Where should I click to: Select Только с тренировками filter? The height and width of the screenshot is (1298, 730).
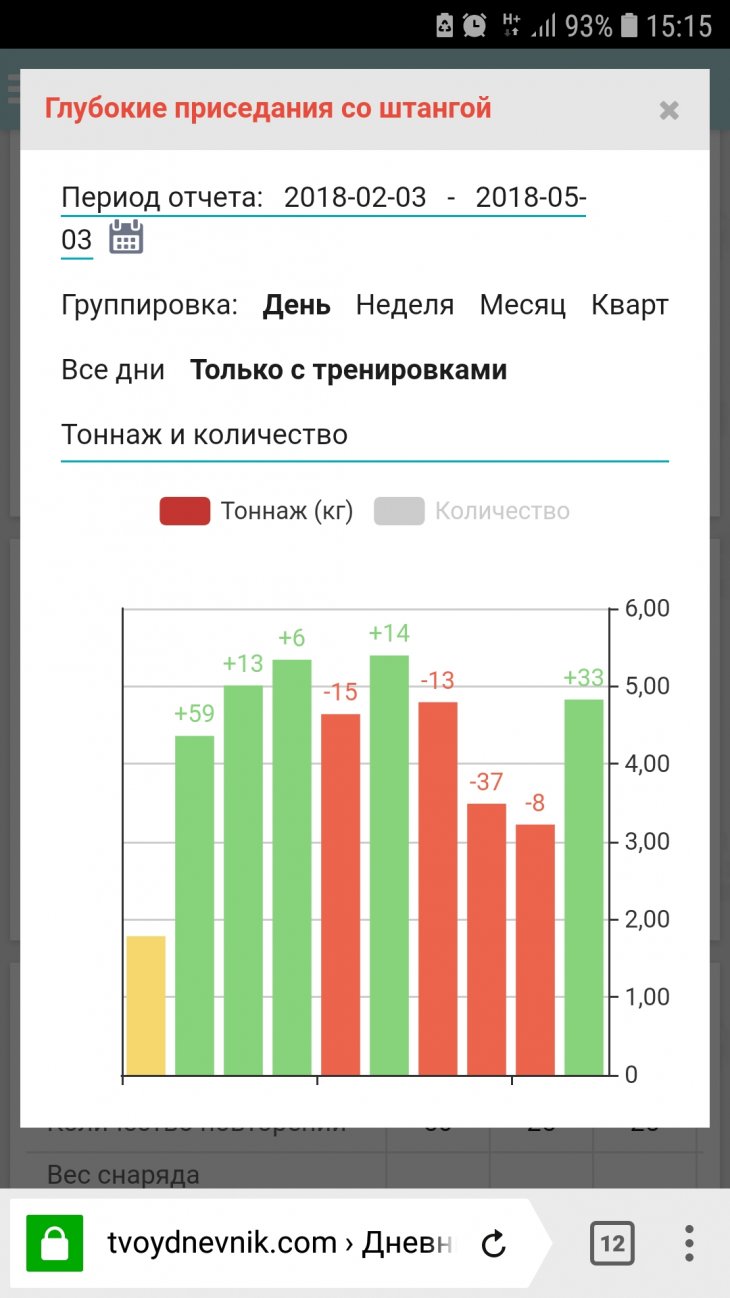pos(348,370)
